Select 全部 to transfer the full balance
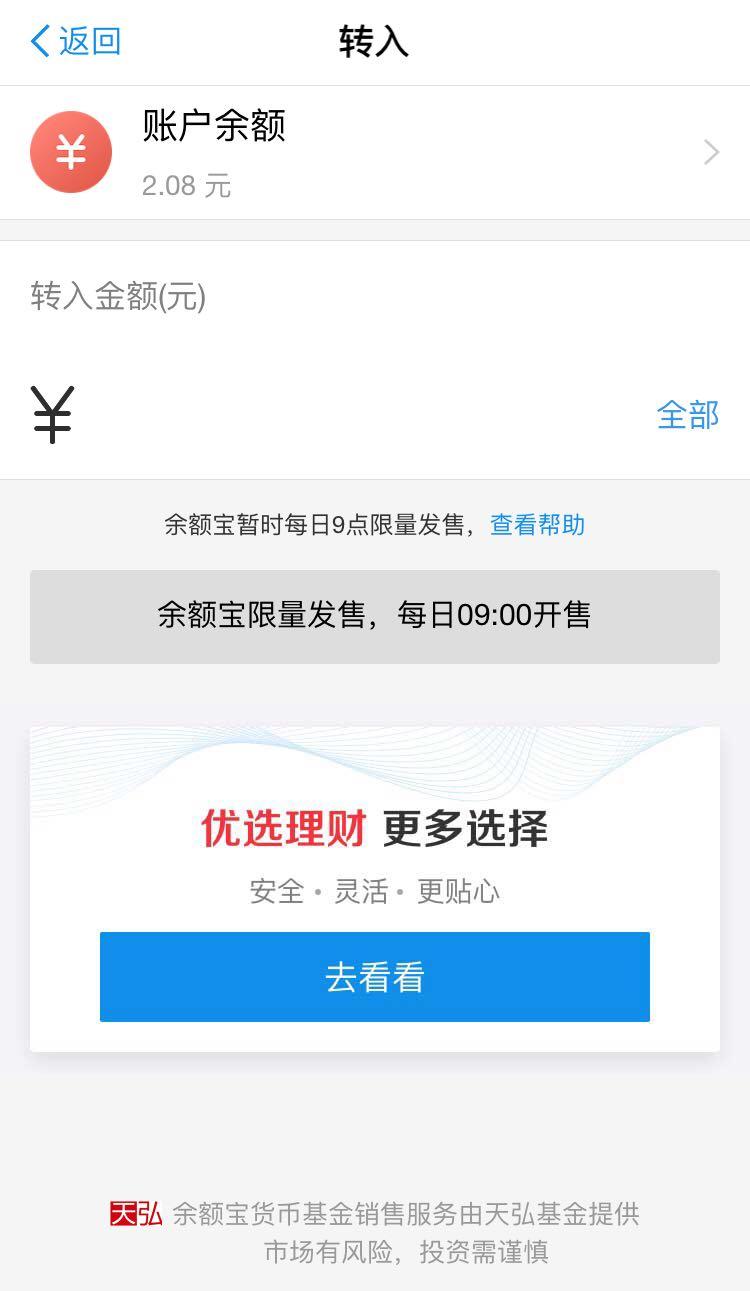This screenshot has width=750, height=1291. coord(688,414)
